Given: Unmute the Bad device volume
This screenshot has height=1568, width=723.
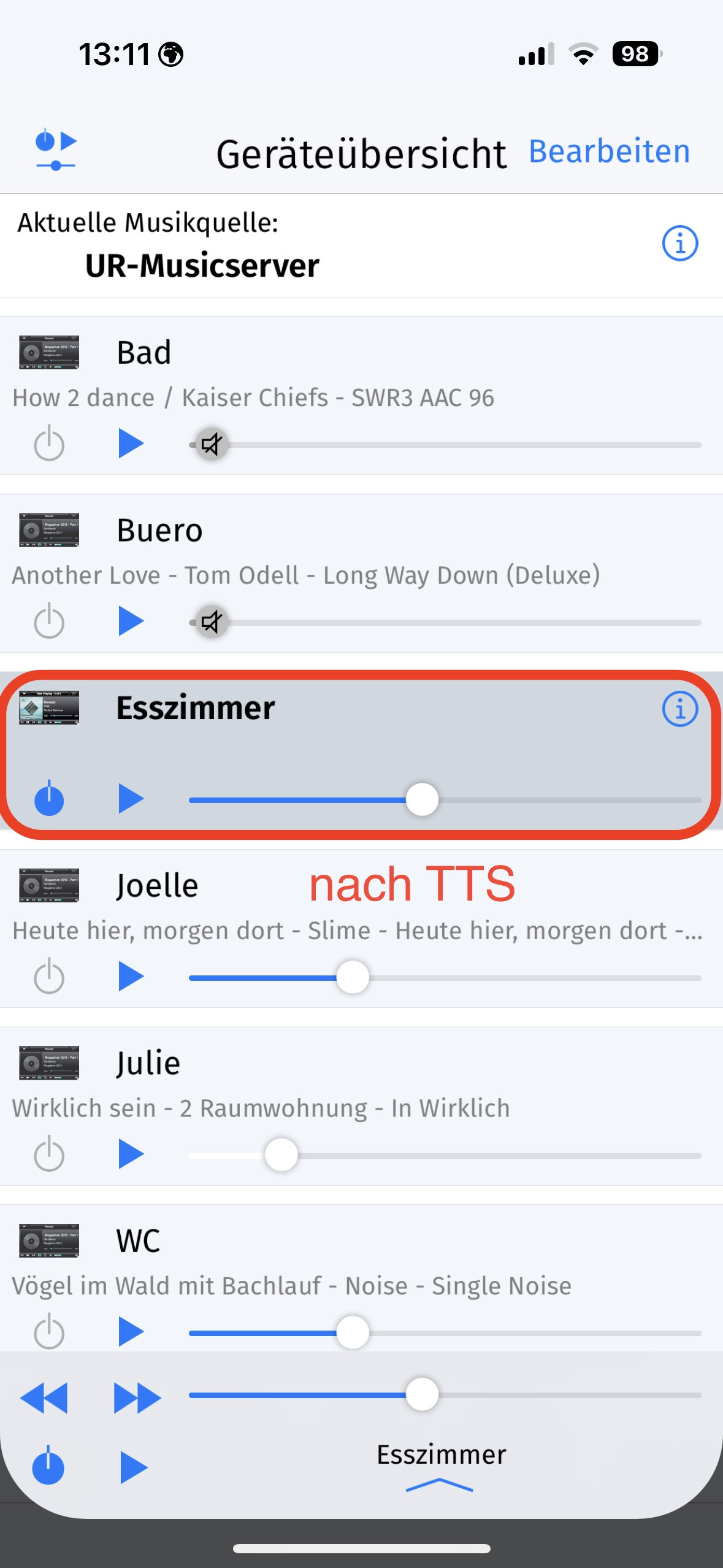Looking at the screenshot, I should pyautogui.click(x=212, y=444).
